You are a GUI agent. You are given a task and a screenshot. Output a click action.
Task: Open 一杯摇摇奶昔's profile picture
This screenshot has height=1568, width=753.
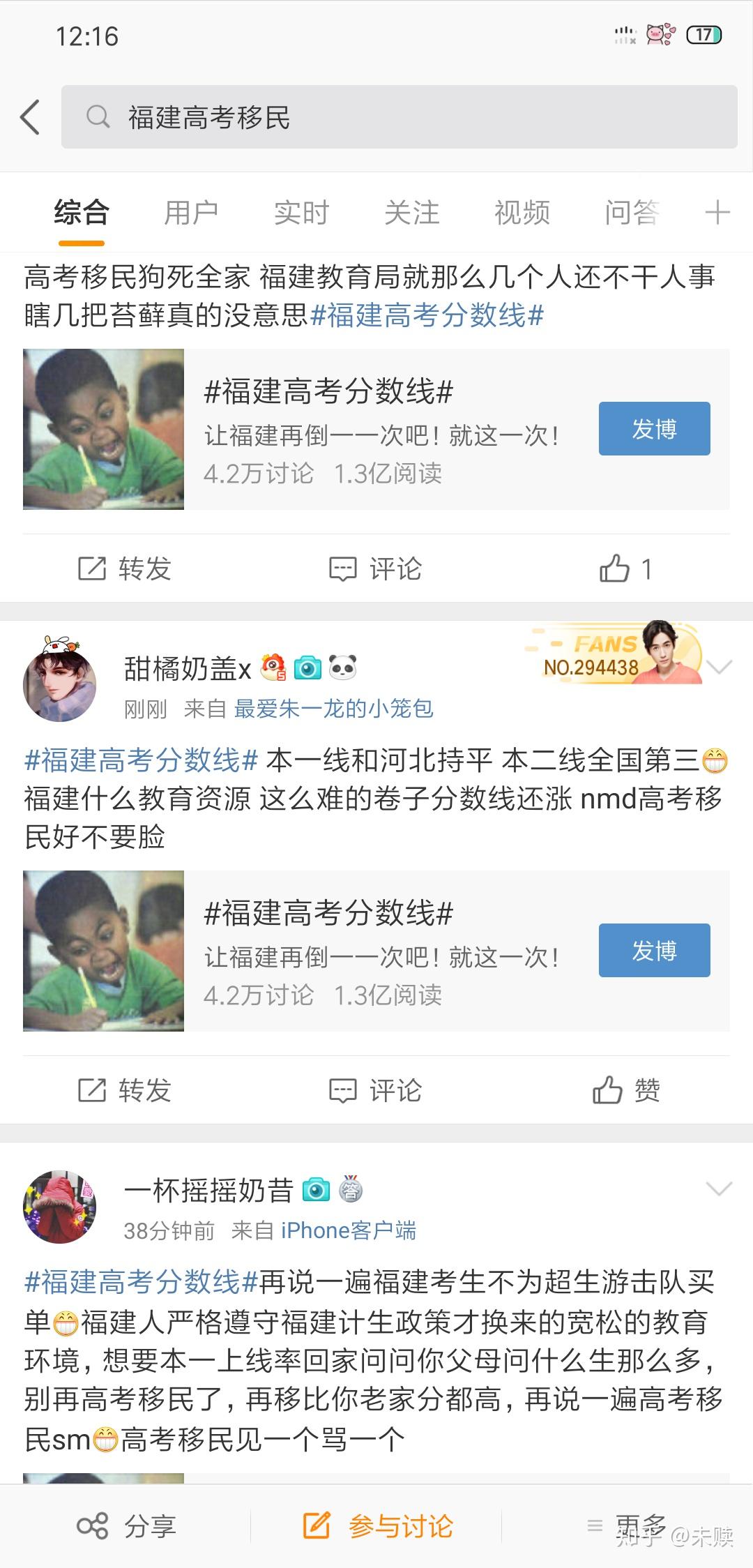[x=60, y=1207]
